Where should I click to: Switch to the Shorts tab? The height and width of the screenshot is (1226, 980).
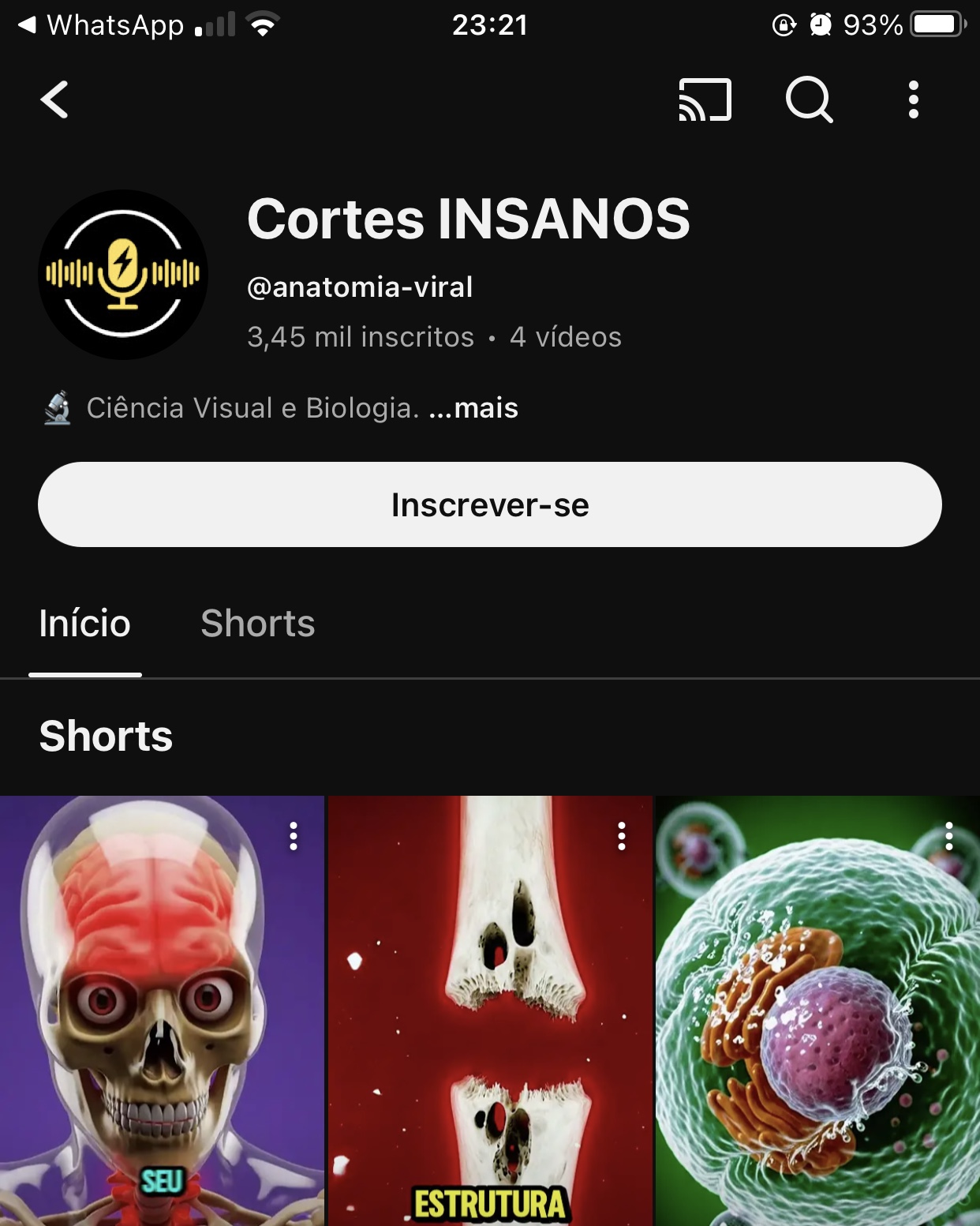pos(257,624)
